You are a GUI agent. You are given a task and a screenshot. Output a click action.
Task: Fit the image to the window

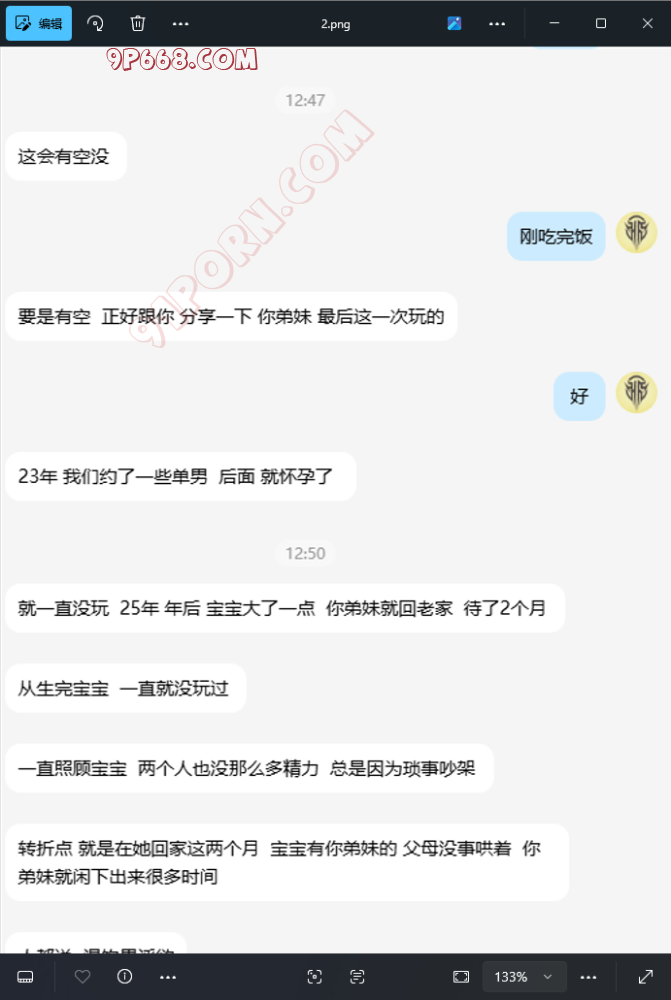tap(461, 976)
